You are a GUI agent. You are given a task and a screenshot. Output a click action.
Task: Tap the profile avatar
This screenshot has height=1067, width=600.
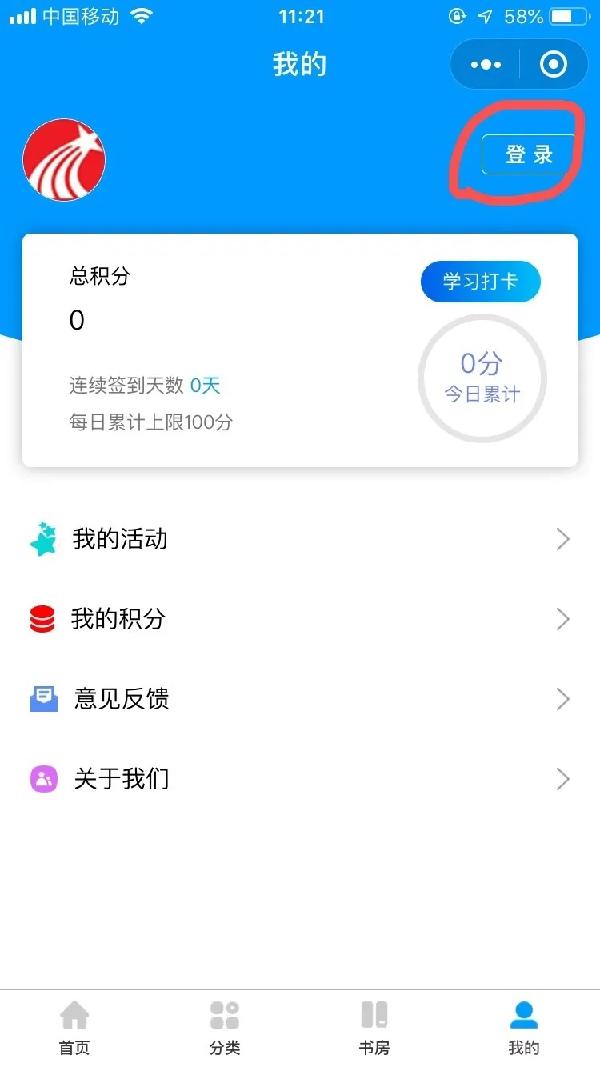point(64,159)
